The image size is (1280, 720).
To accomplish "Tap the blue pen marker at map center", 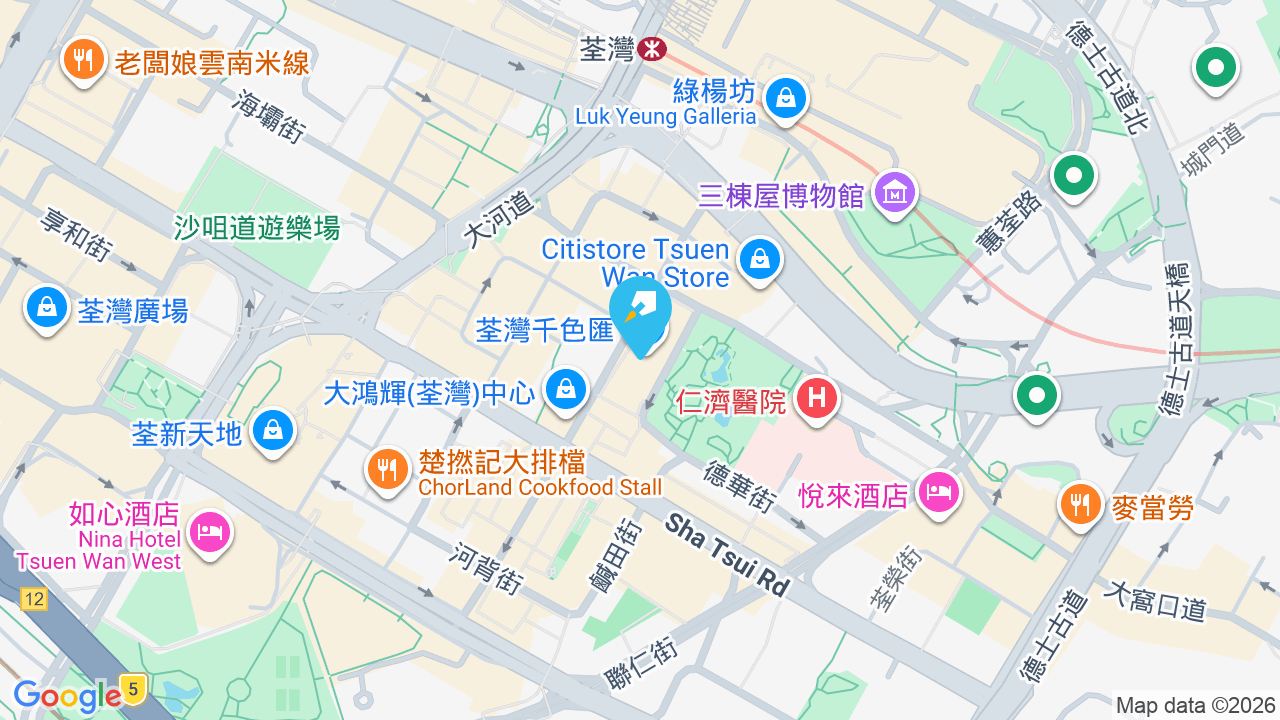I will click(x=640, y=314).
